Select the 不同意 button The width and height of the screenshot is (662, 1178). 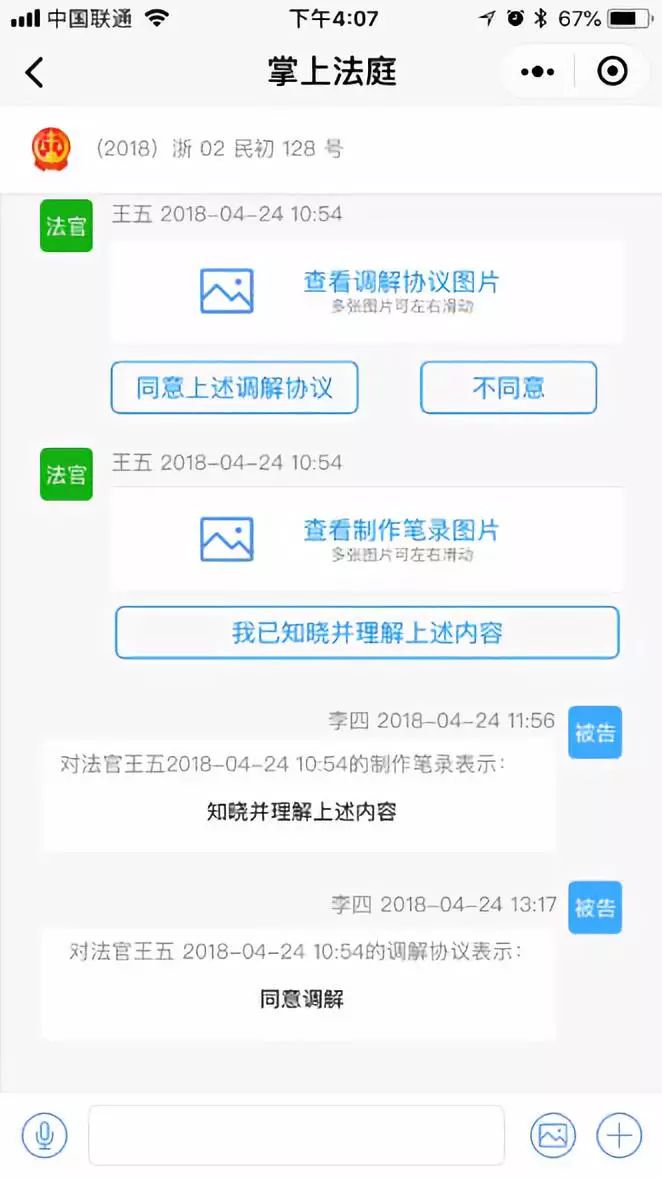508,388
